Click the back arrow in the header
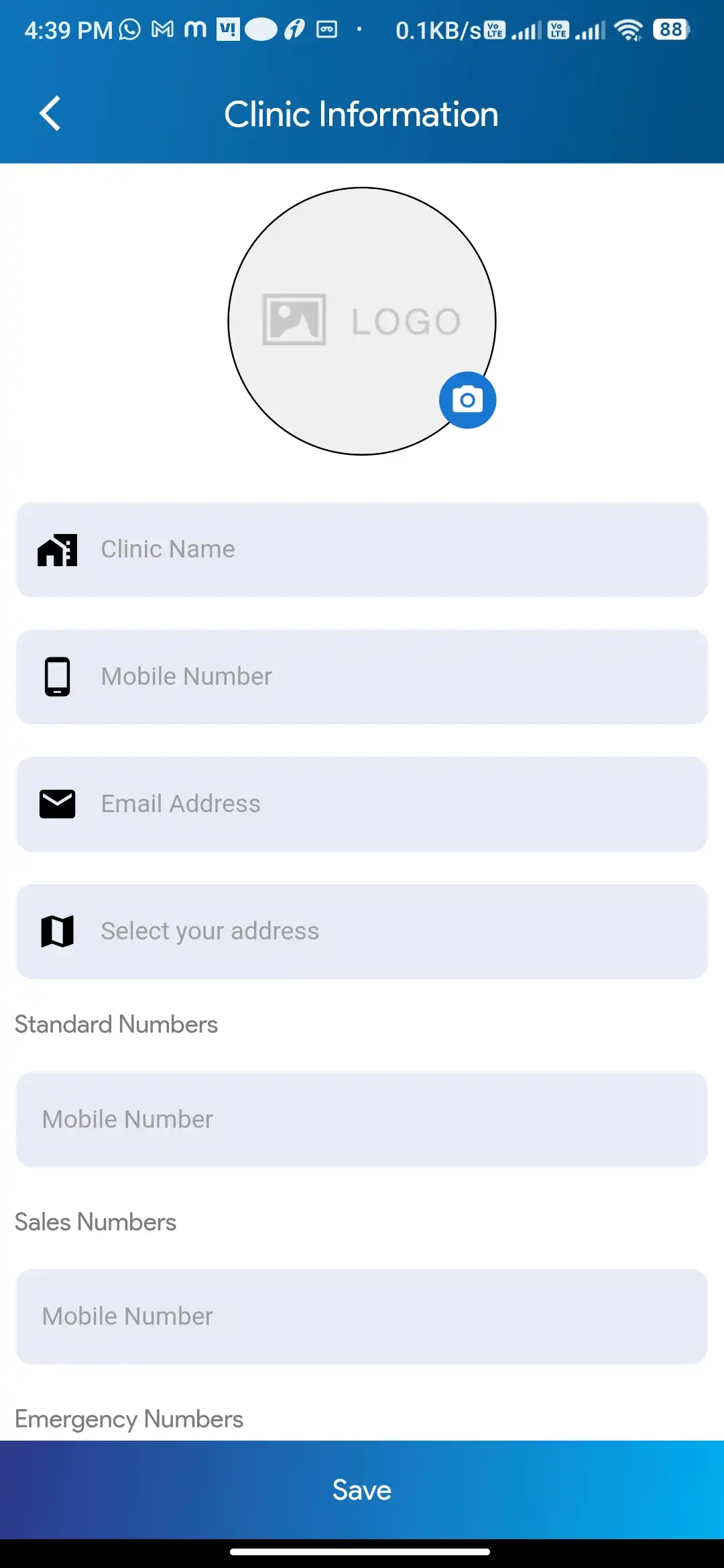Image resolution: width=724 pixels, height=1568 pixels. click(x=50, y=113)
